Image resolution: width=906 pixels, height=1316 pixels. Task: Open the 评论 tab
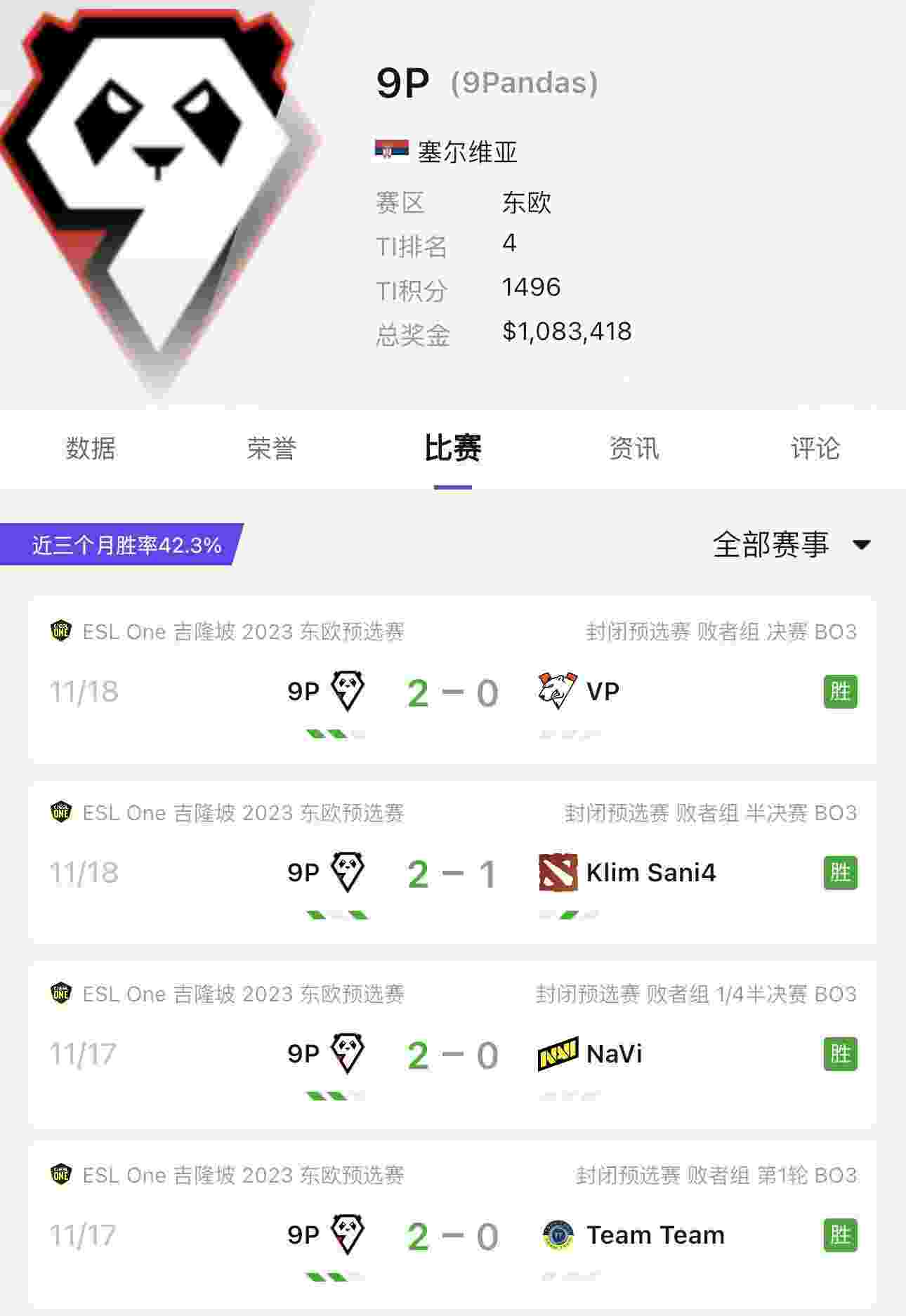815,448
